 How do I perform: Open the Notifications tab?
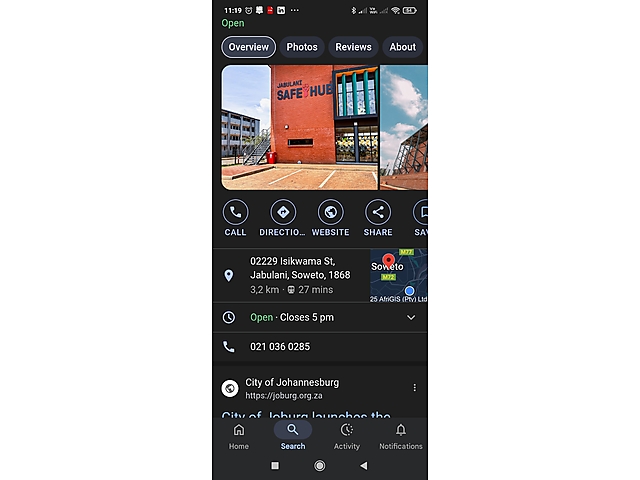[401, 436]
